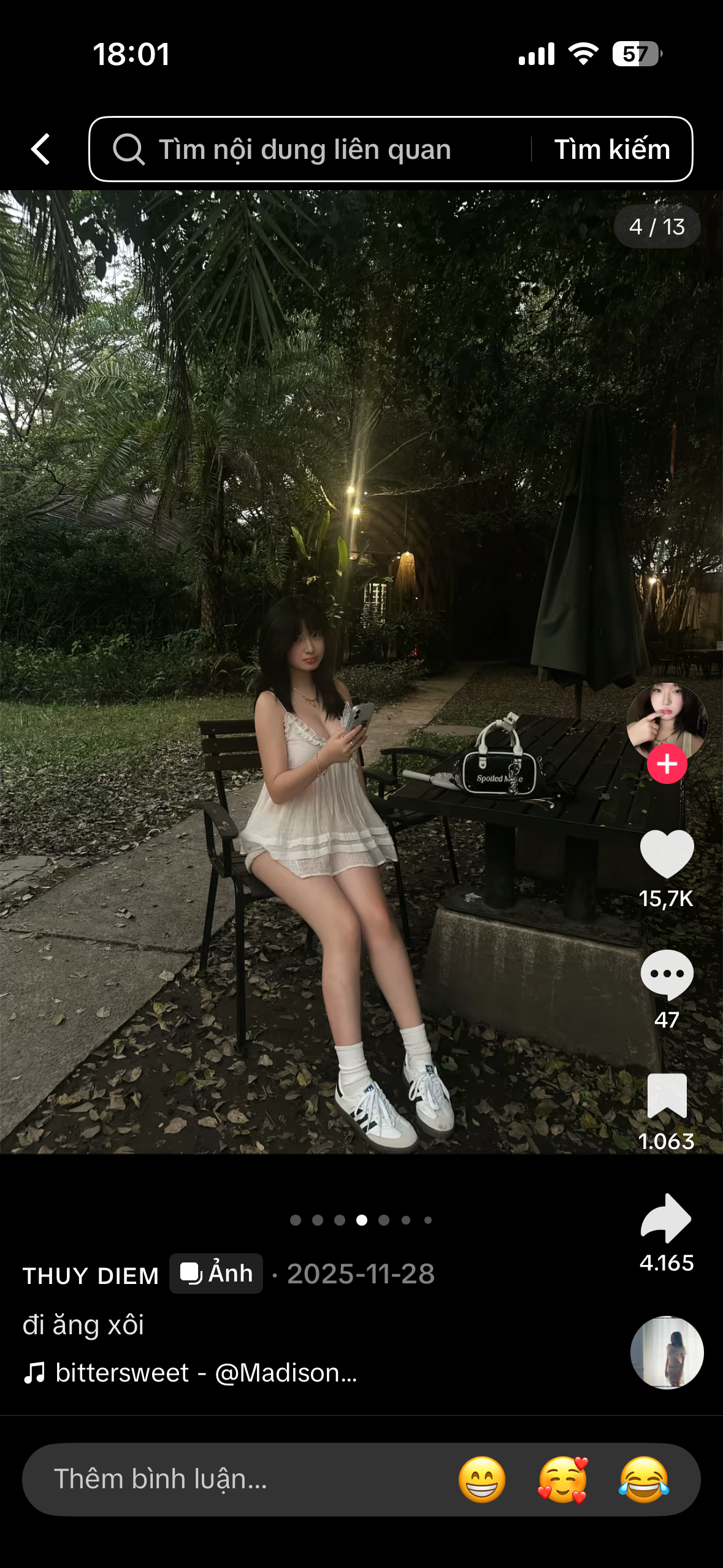Open the 'bittersweet' sound page
This screenshot has width=723, height=1568.
coord(190,1373)
